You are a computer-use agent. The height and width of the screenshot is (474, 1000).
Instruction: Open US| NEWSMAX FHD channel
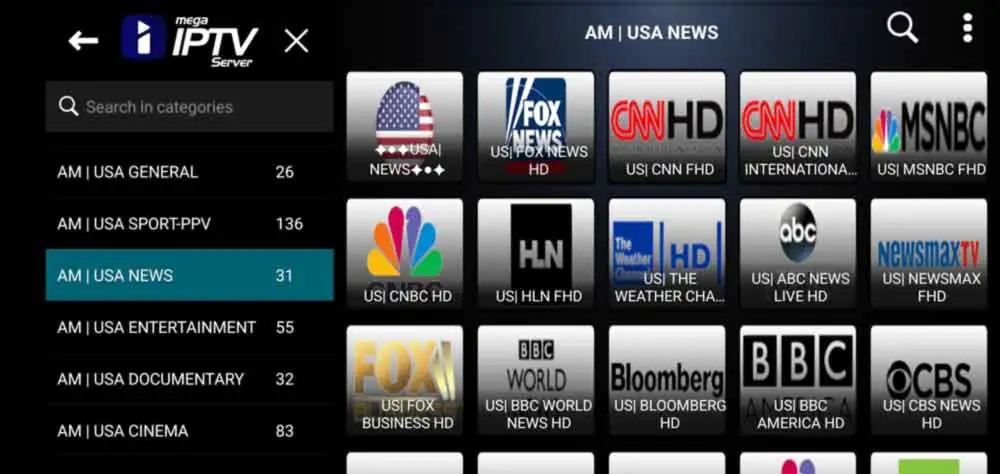[x=928, y=253]
